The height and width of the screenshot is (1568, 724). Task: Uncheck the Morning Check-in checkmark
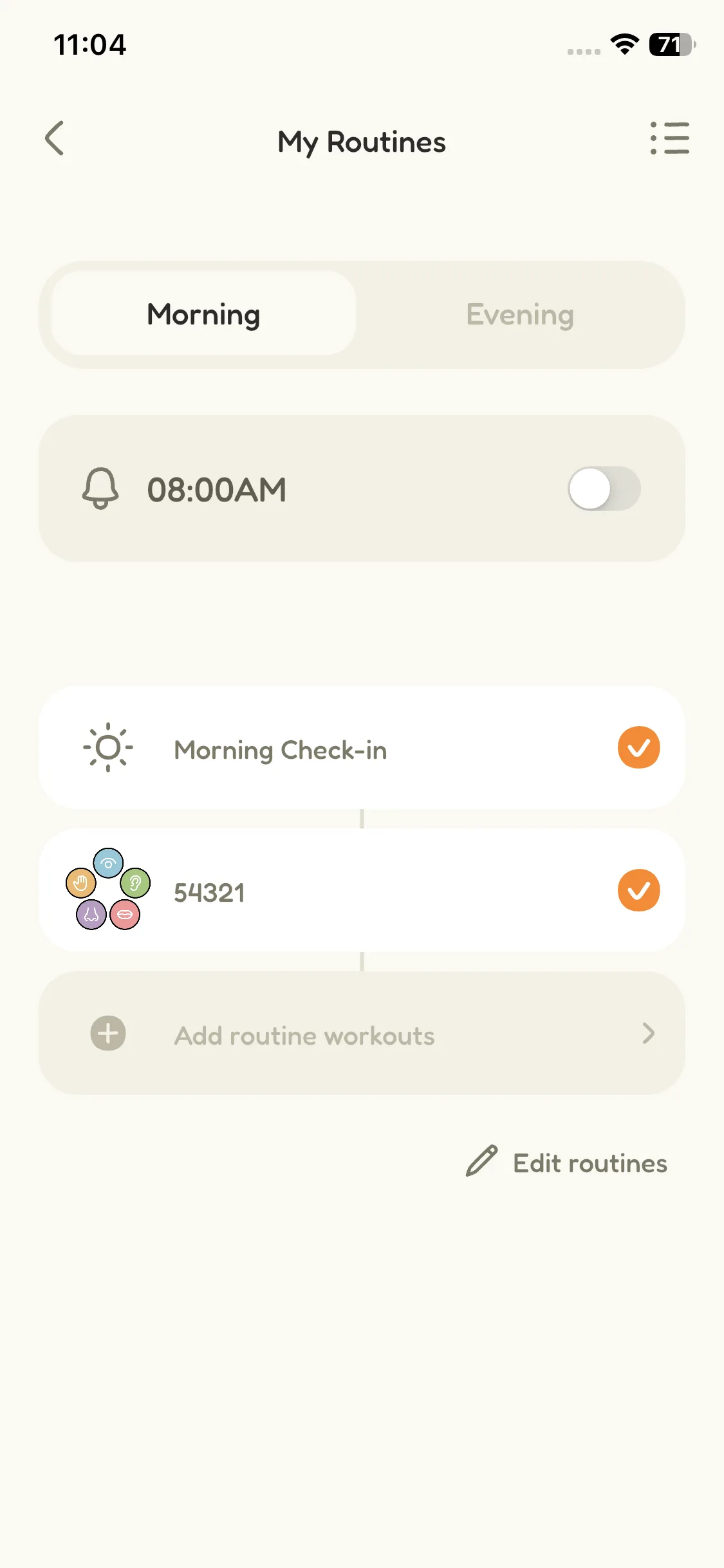pos(638,748)
